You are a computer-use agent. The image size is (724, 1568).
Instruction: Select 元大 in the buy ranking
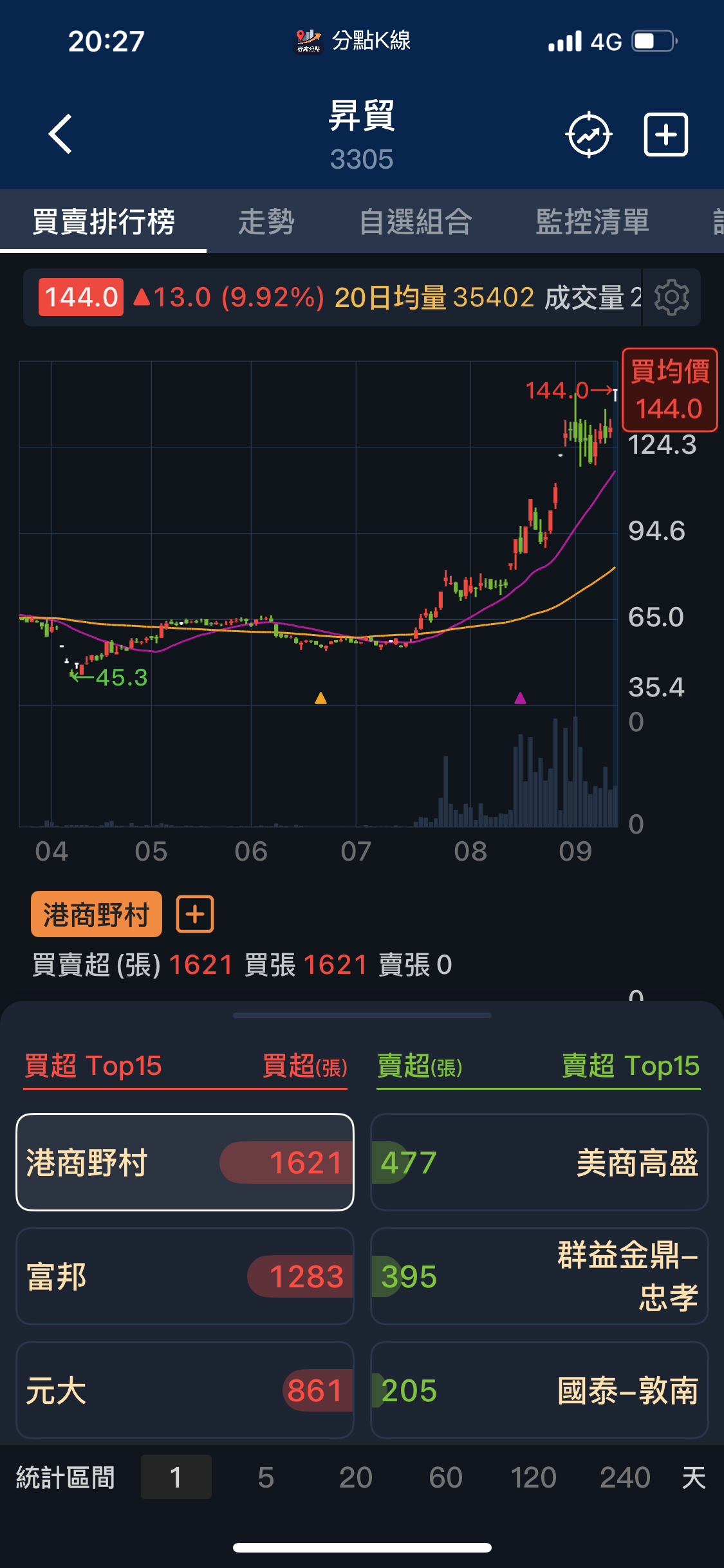tap(185, 1390)
